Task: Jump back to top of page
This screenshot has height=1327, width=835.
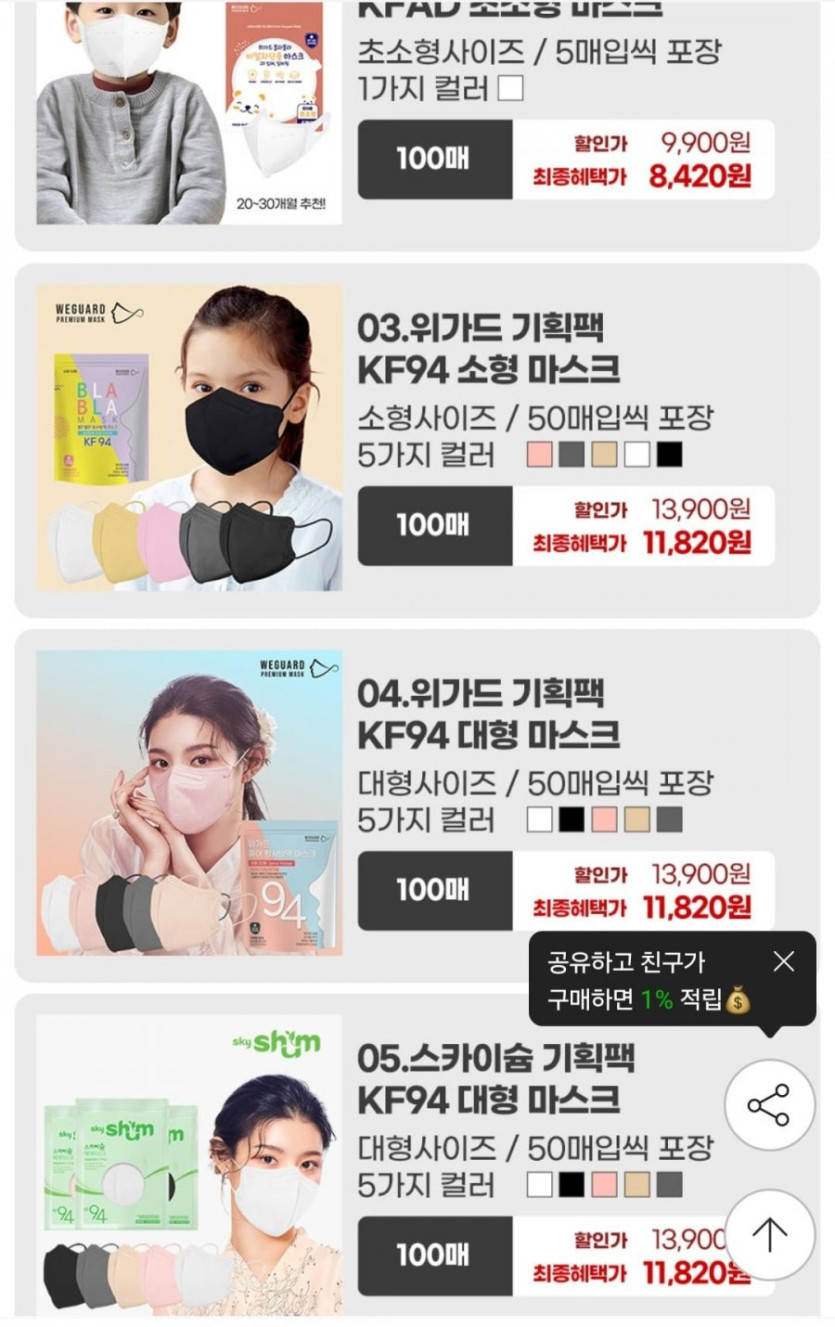Action: point(769,1234)
